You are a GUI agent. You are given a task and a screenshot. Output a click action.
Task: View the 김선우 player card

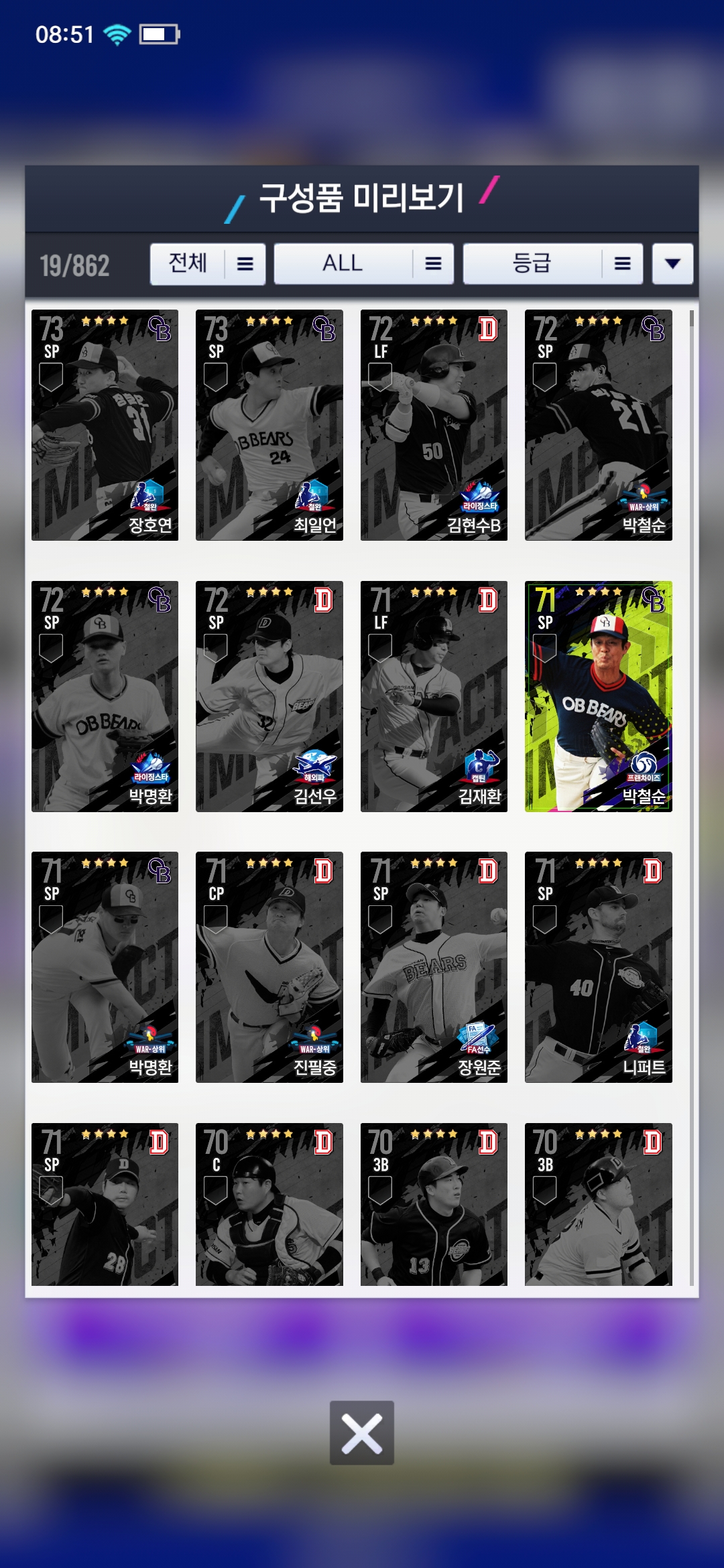269,696
